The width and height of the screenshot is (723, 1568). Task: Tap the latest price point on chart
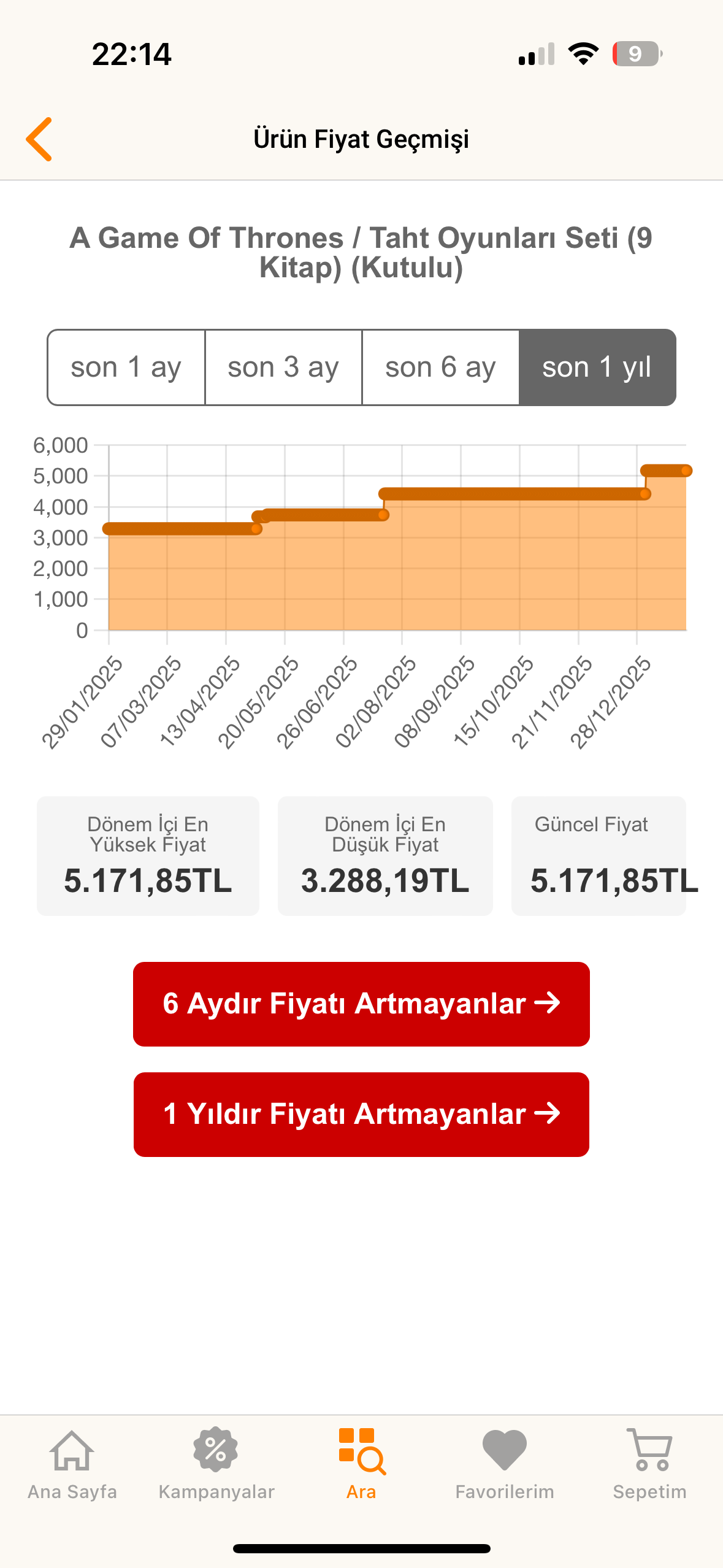tap(686, 471)
